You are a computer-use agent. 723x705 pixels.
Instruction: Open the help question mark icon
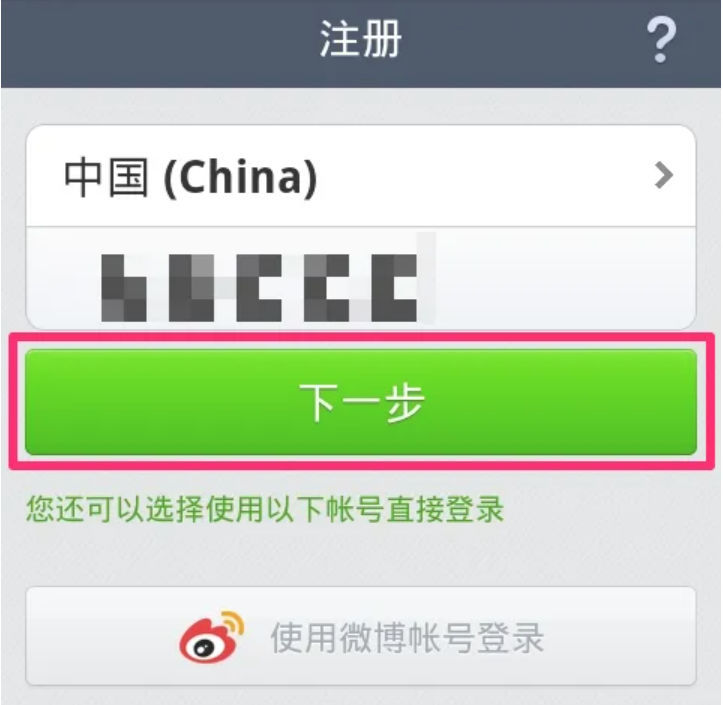pyautogui.click(x=660, y=42)
